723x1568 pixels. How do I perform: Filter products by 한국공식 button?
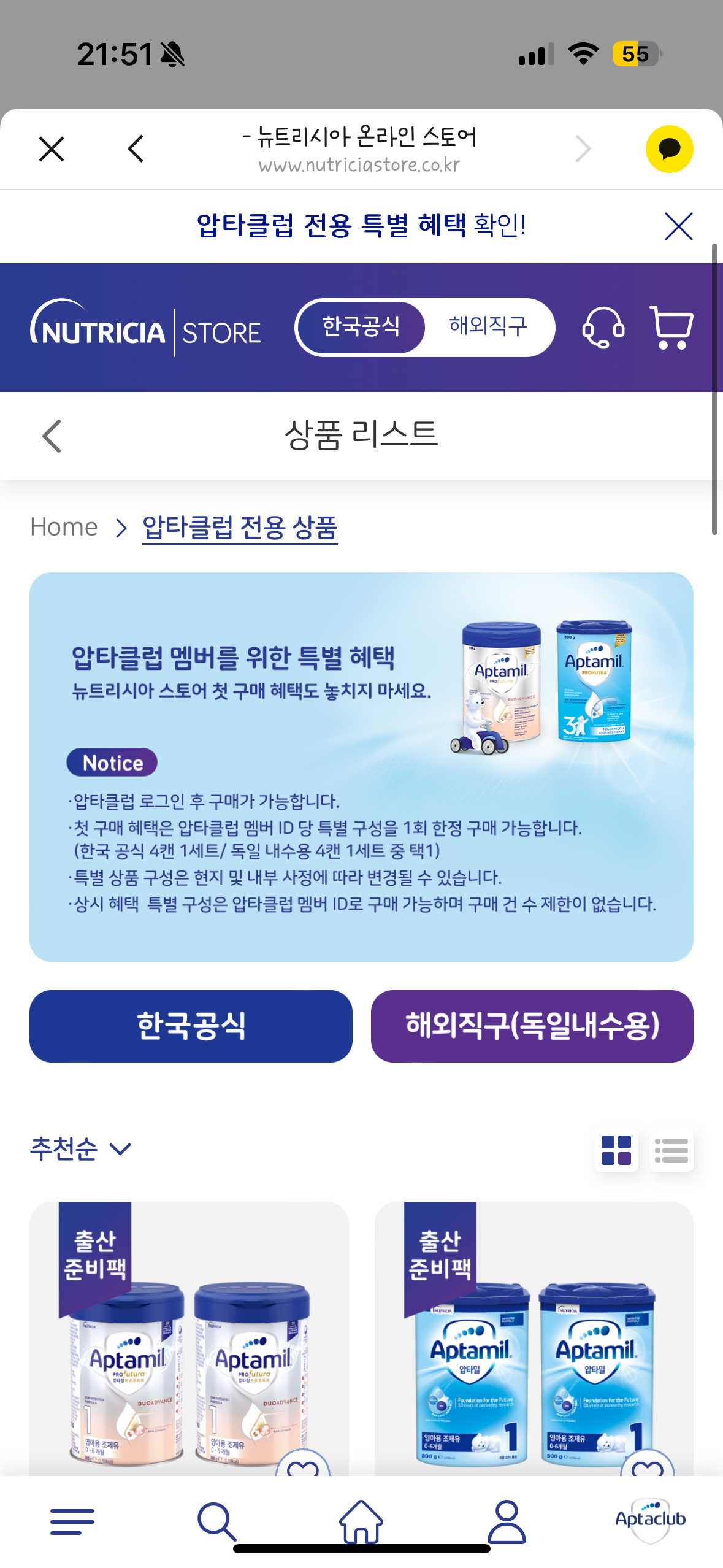click(191, 1026)
